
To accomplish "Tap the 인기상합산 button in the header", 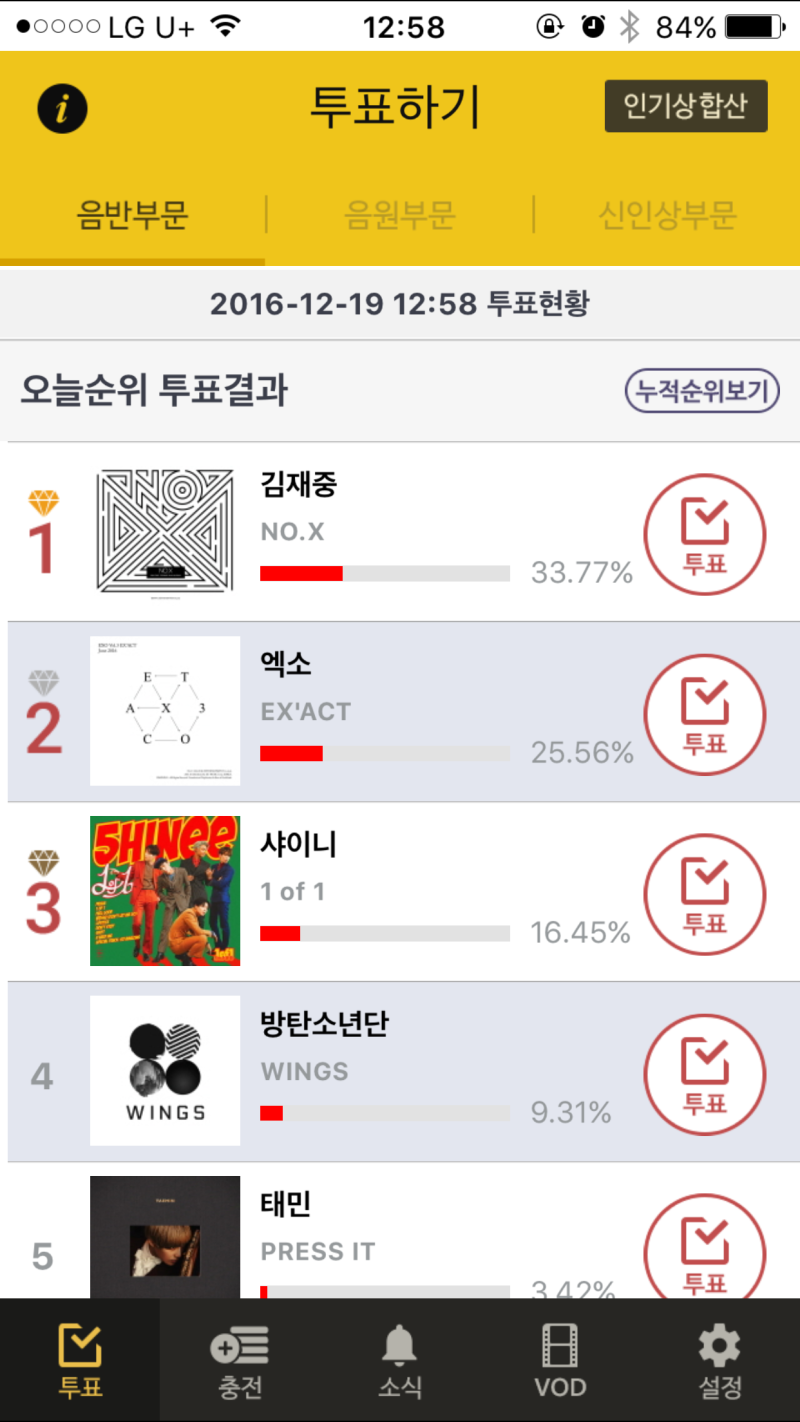I will [685, 106].
